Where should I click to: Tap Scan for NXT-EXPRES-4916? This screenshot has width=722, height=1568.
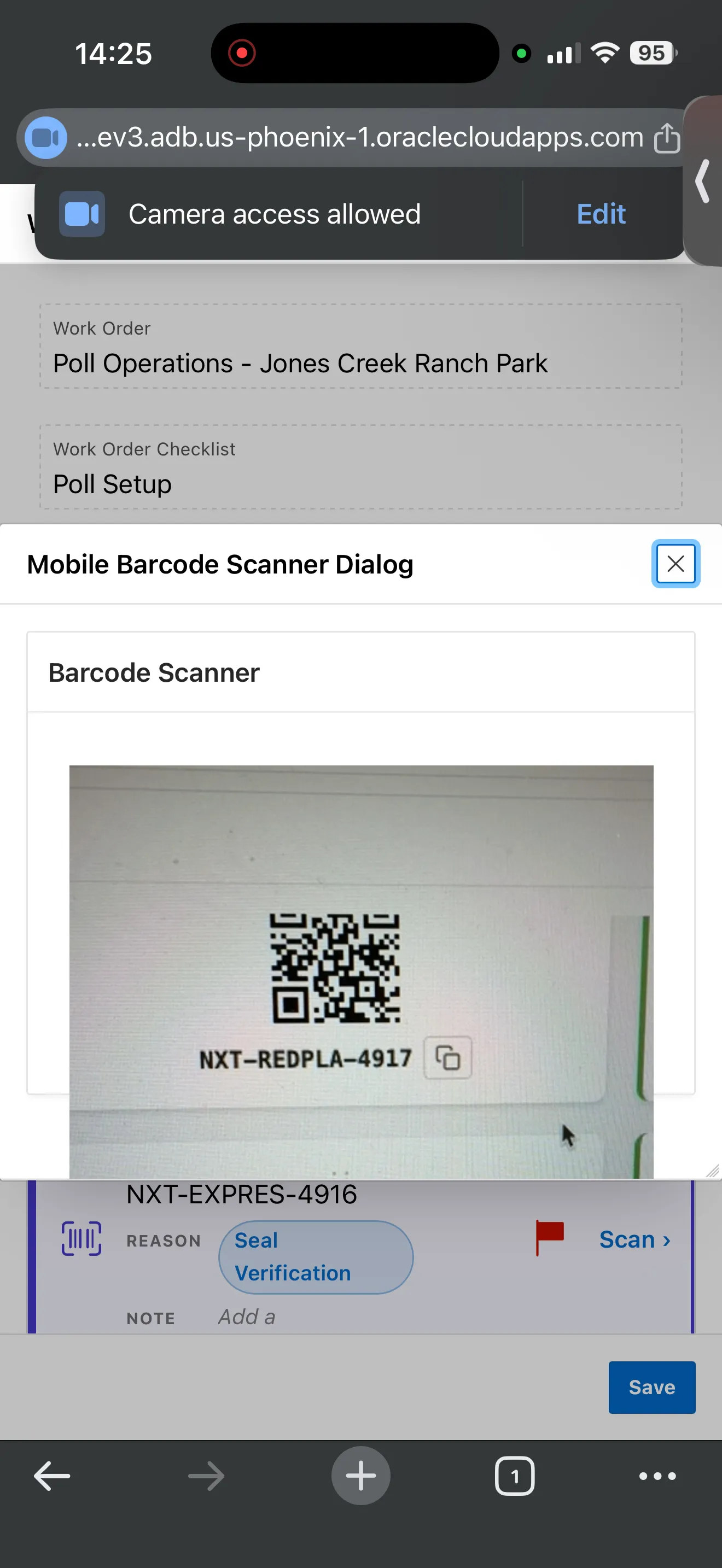(634, 1239)
